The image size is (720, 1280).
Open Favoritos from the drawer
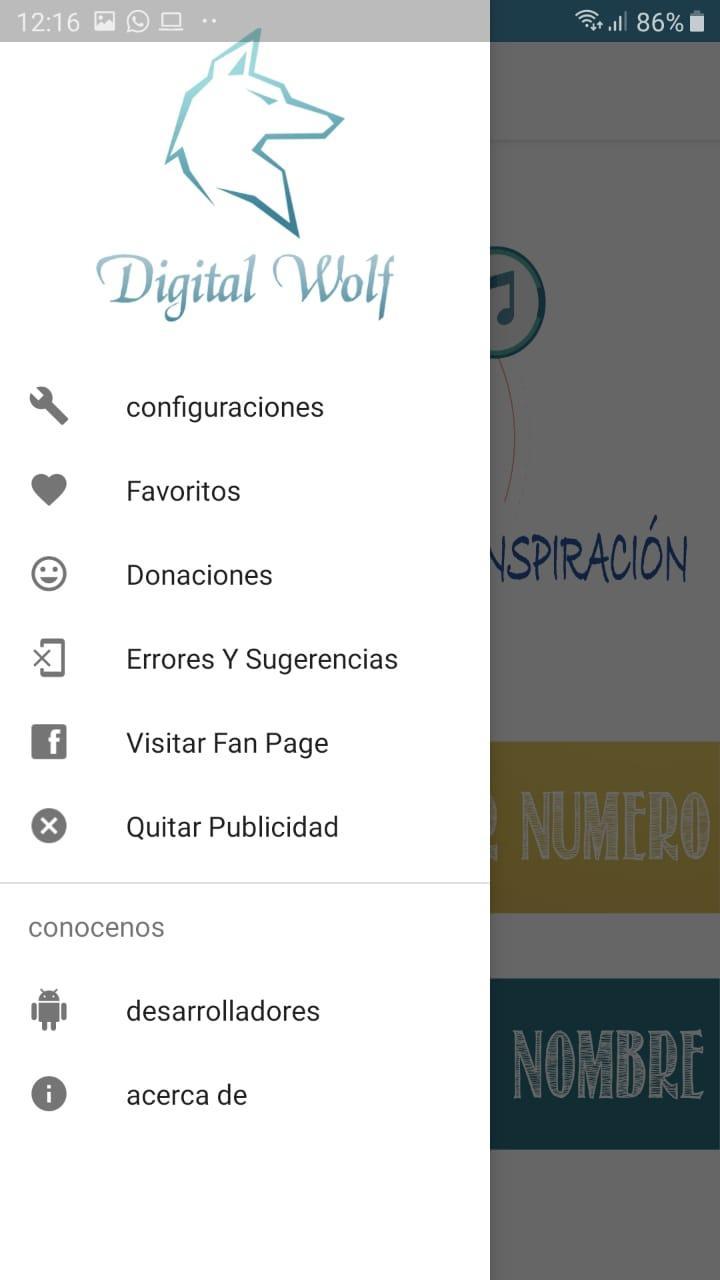(x=183, y=491)
